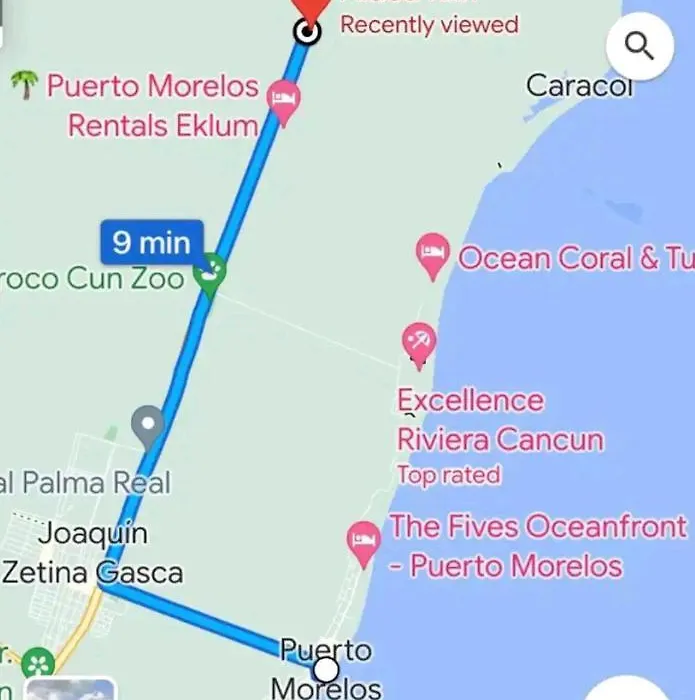This screenshot has height=700, width=695.
Task: Tap the red destination pin
Action: point(310,8)
